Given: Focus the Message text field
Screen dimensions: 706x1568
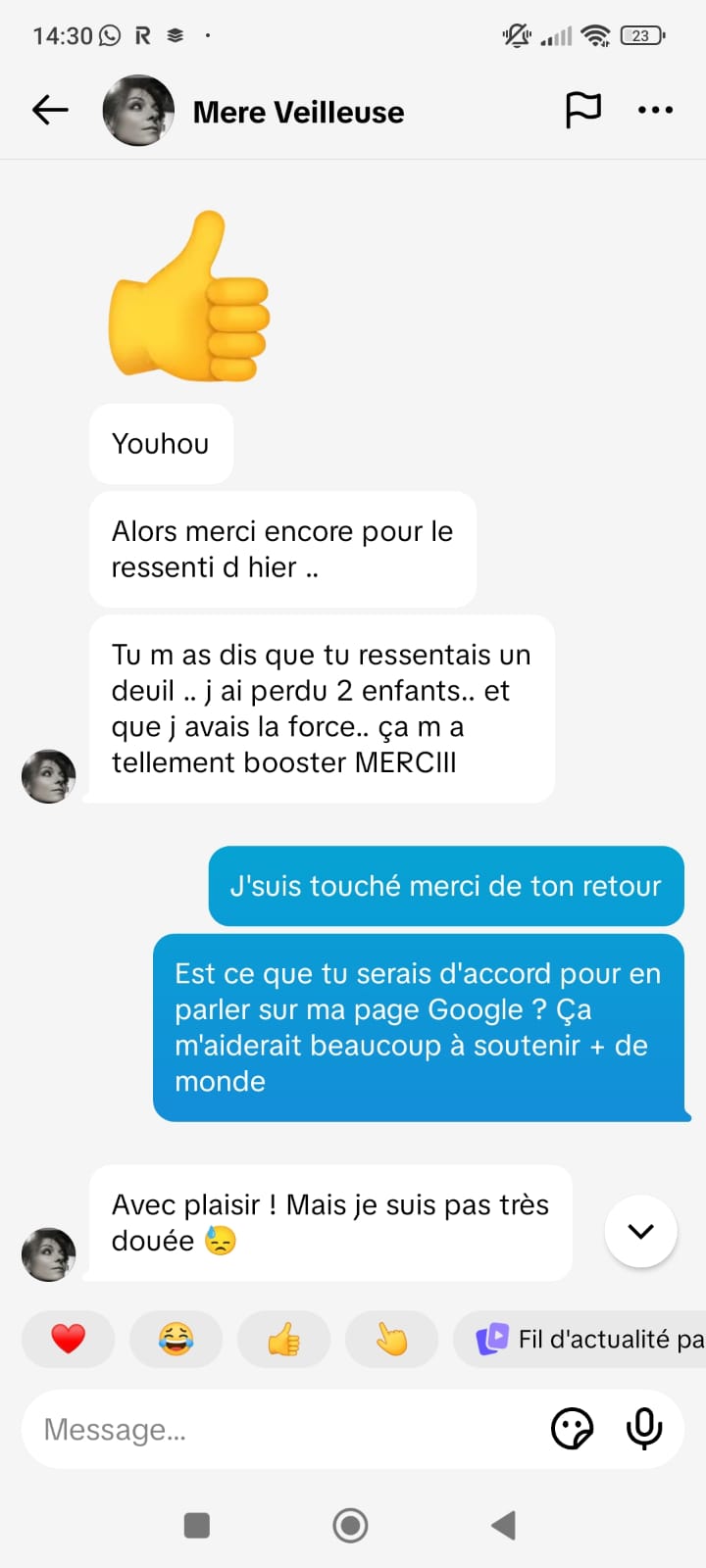Looking at the screenshot, I should [x=284, y=1429].
